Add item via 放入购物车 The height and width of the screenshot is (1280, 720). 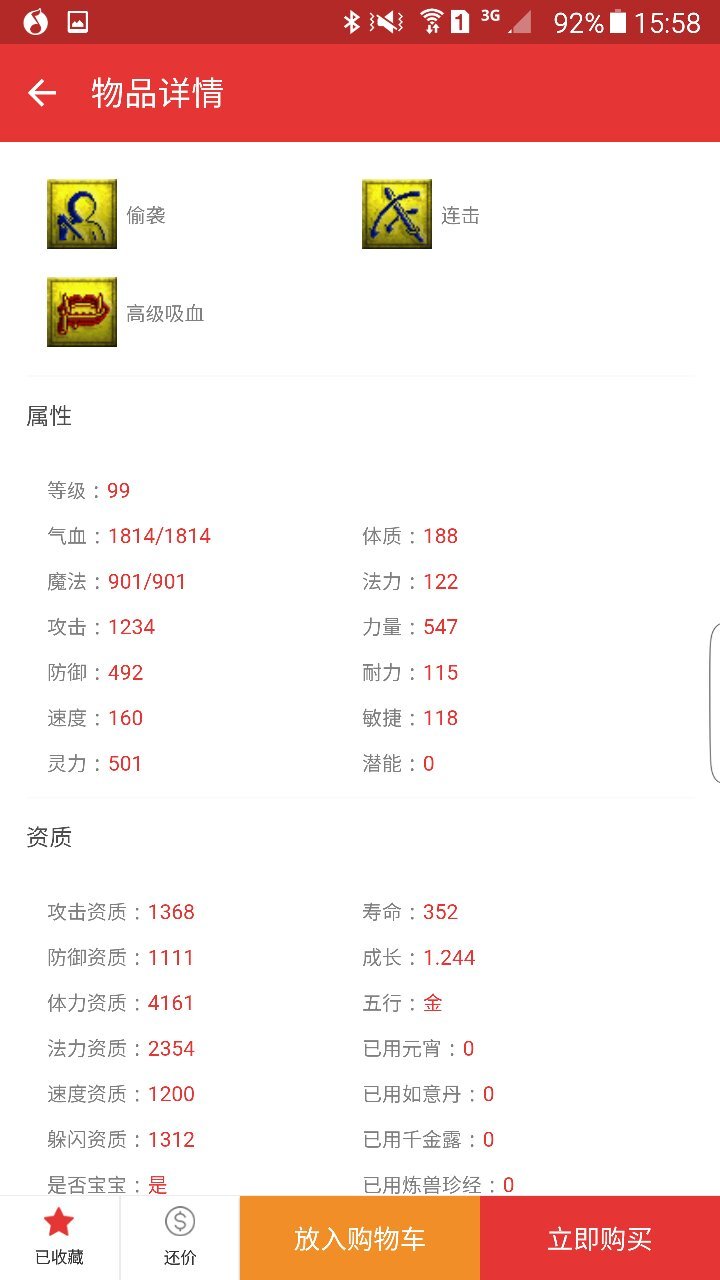[x=360, y=1238]
